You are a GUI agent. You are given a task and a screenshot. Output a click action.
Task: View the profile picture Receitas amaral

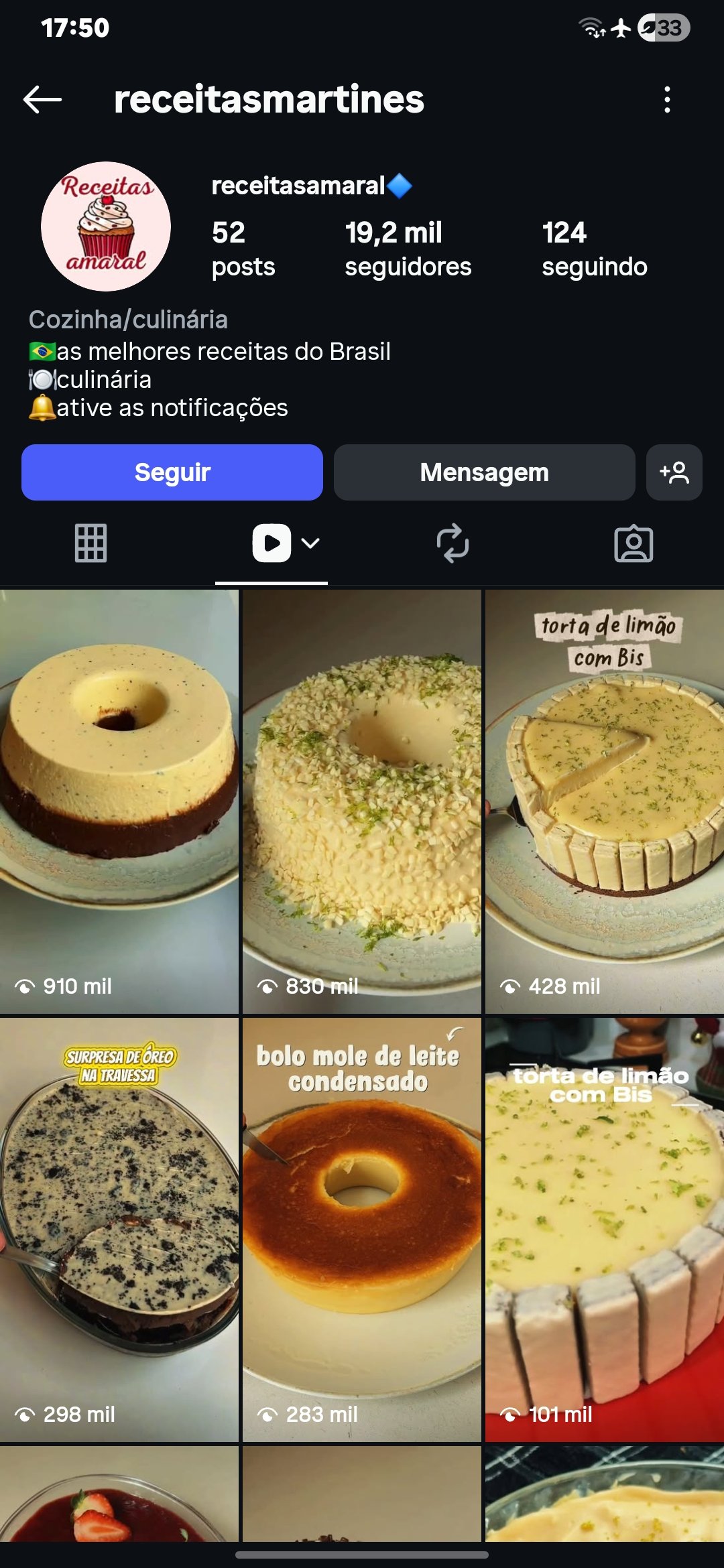pyautogui.click(x=106, y=226)
